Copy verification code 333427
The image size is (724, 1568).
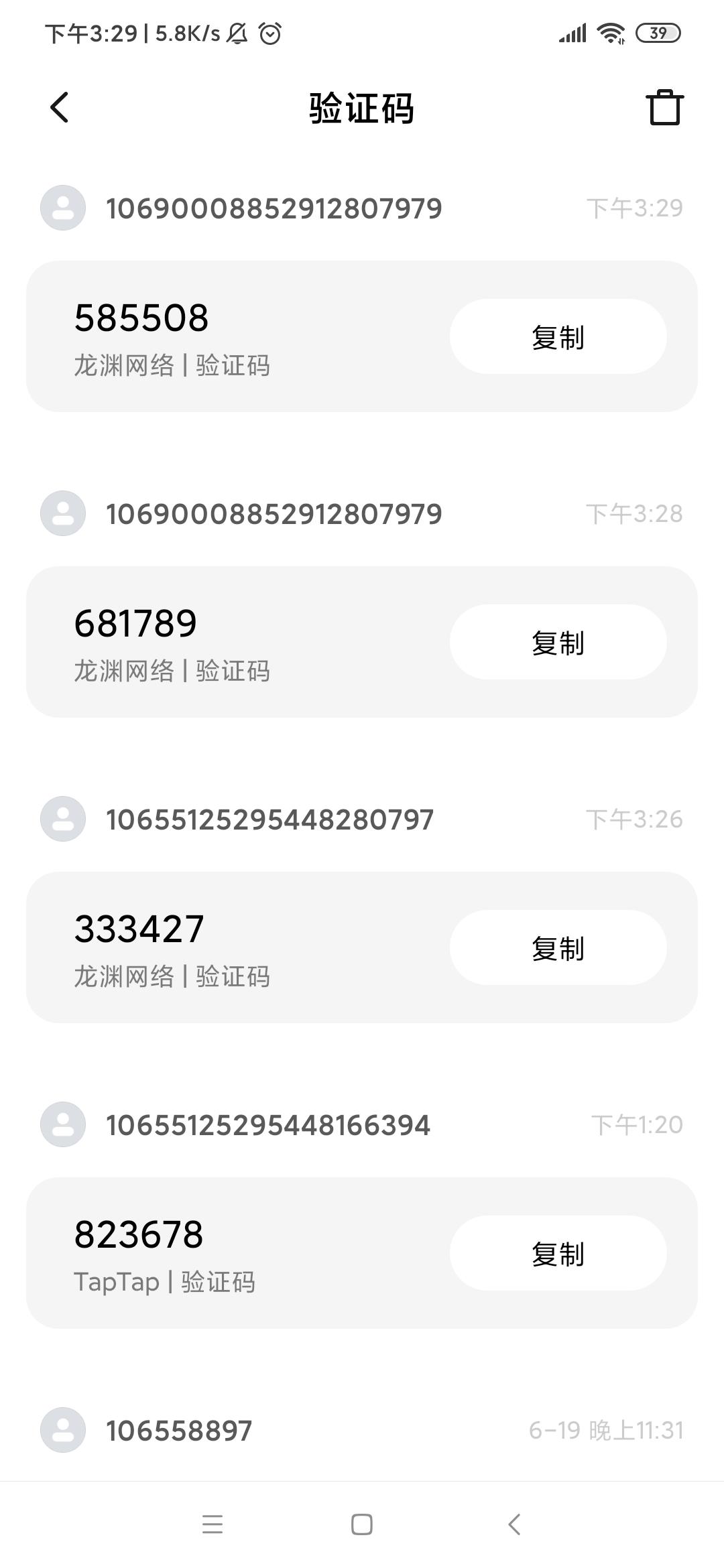click(x=558, y=948)
